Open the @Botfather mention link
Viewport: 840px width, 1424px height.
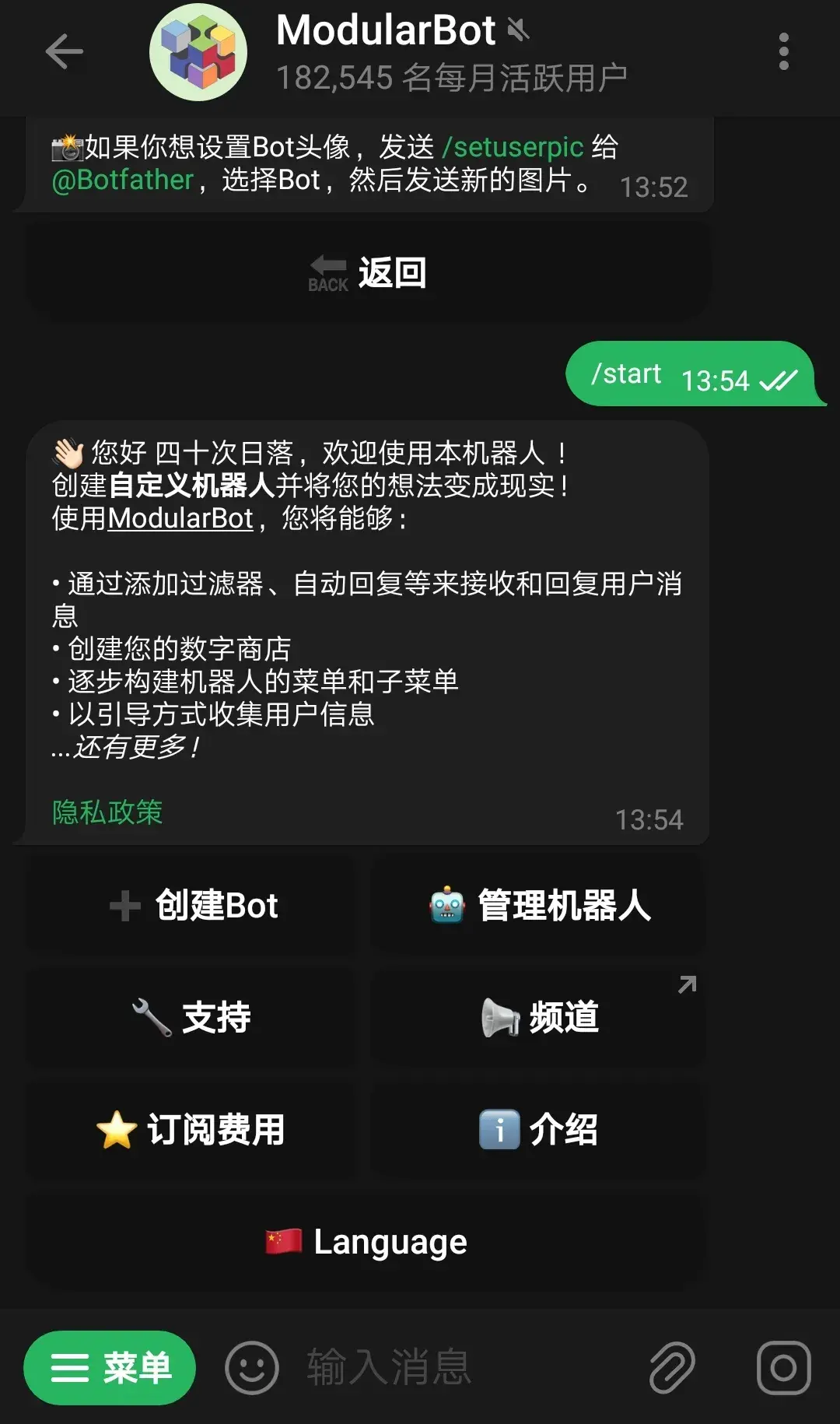(x=122, y=181)
